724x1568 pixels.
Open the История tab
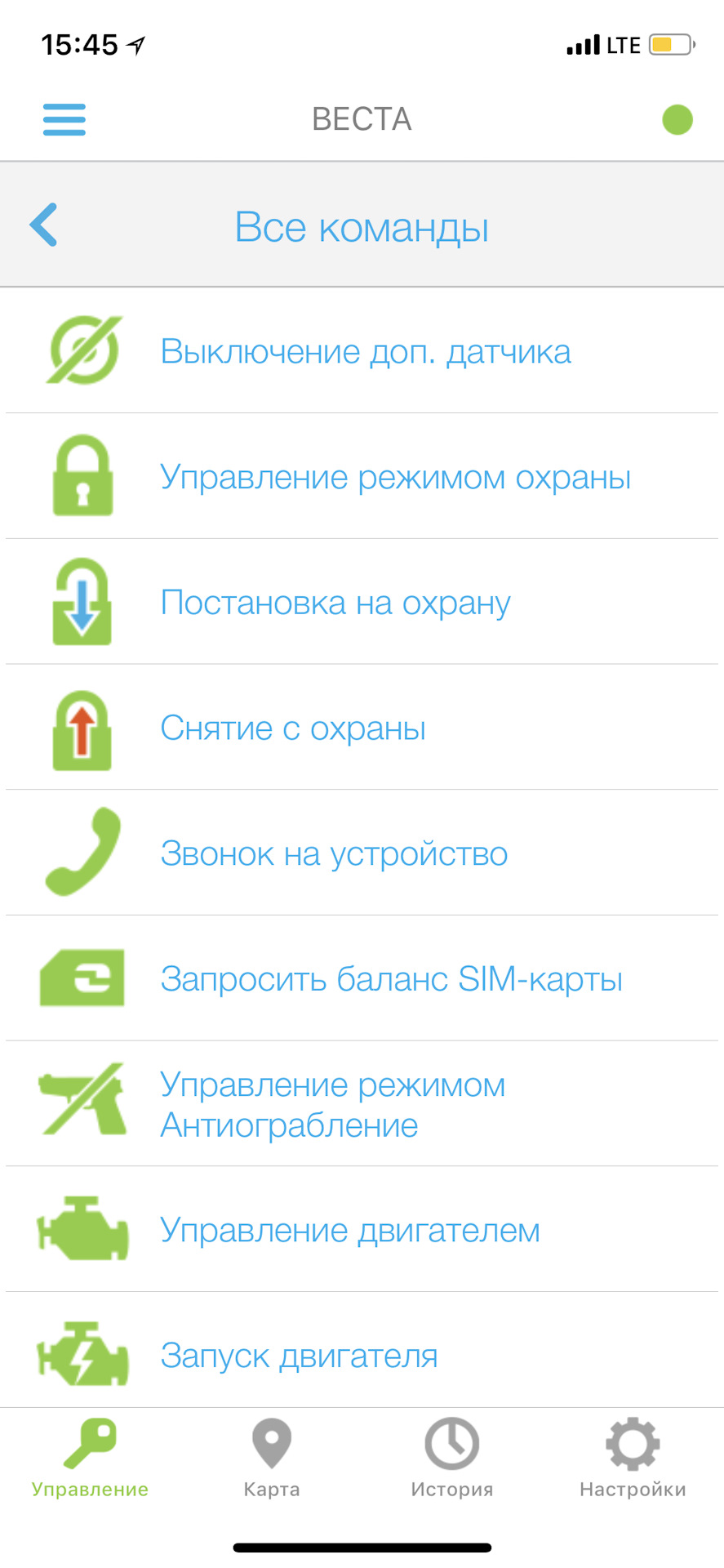[x=451, y=1459]
